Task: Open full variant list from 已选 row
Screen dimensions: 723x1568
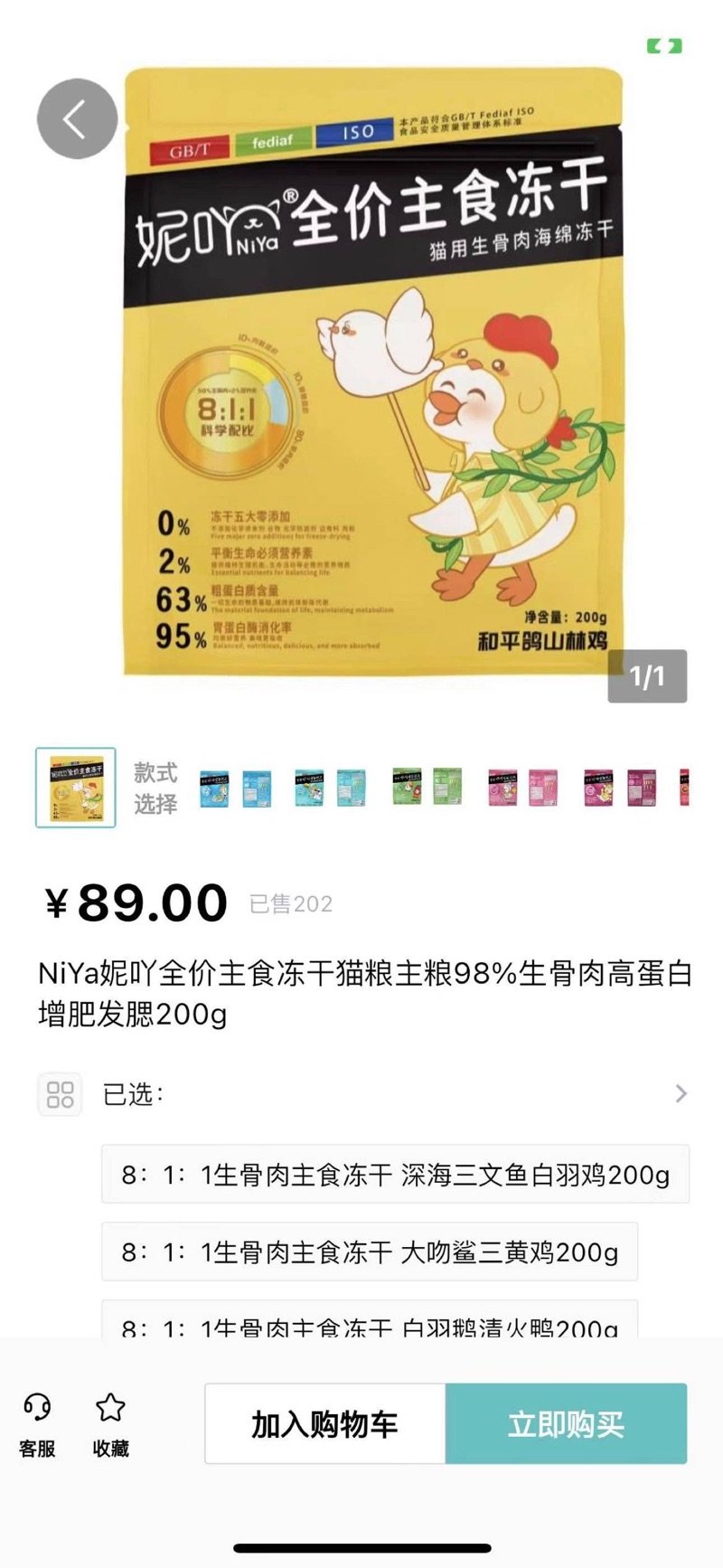Action: point(361,1094)
